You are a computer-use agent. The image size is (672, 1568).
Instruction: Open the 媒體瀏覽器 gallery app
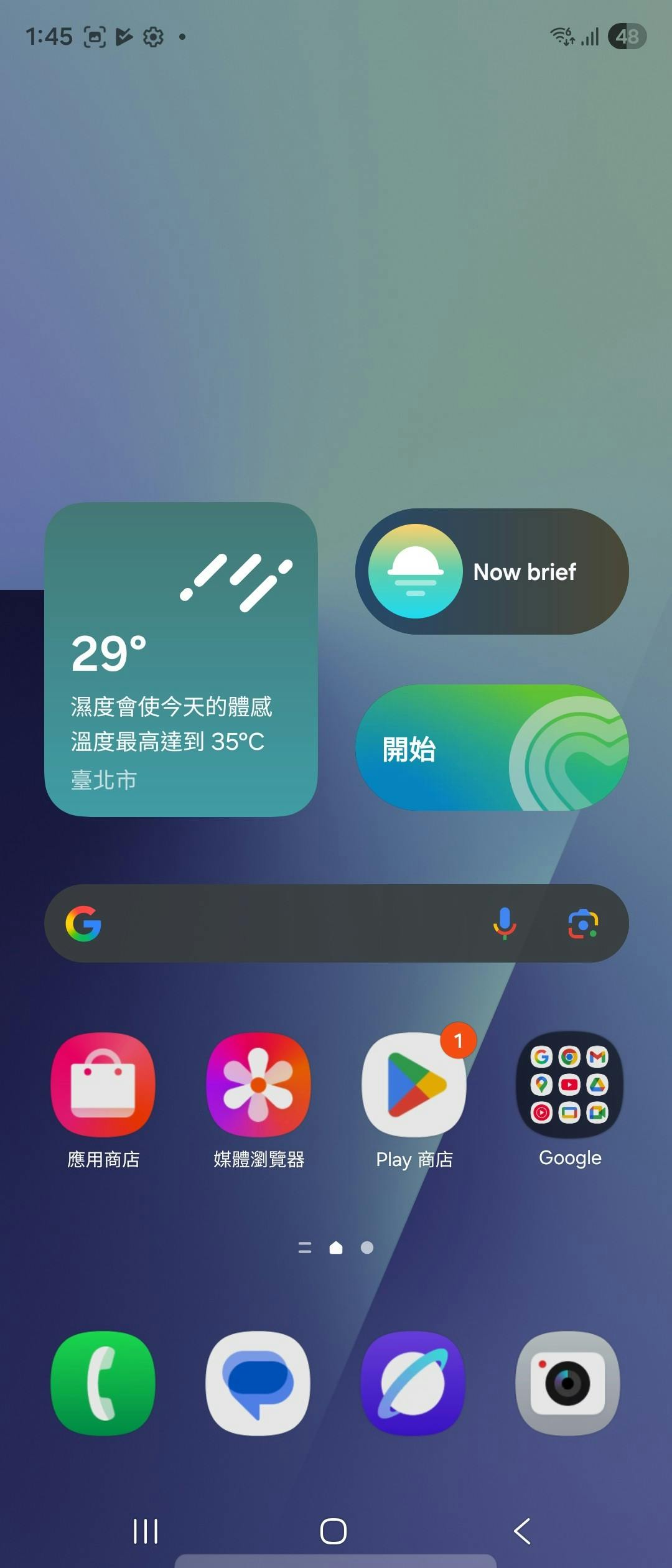pyautogui.click(x=258, y=1086)
